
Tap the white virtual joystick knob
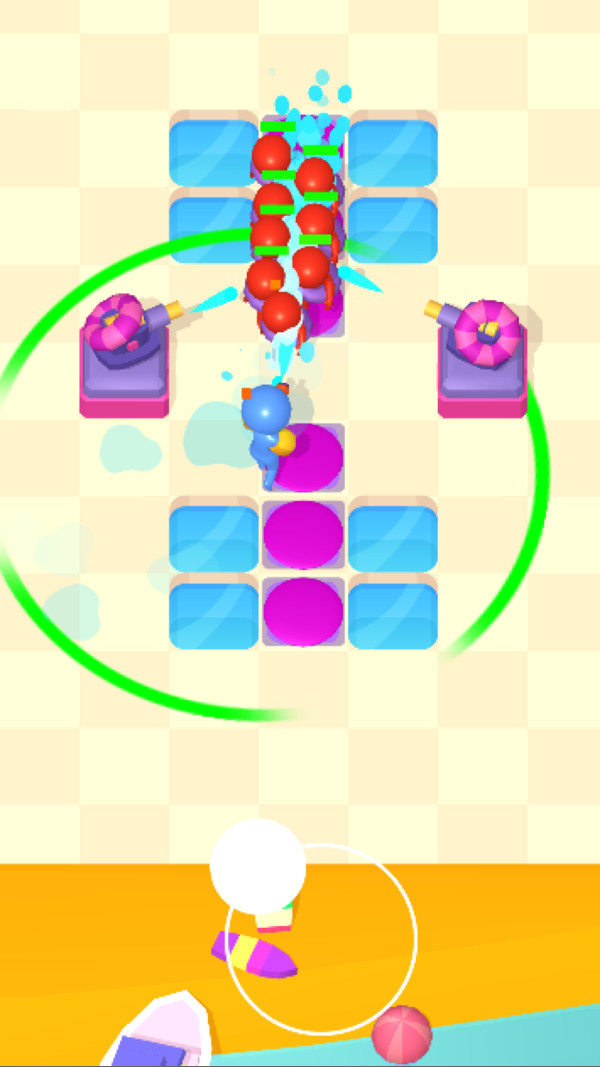coord(257,866)
